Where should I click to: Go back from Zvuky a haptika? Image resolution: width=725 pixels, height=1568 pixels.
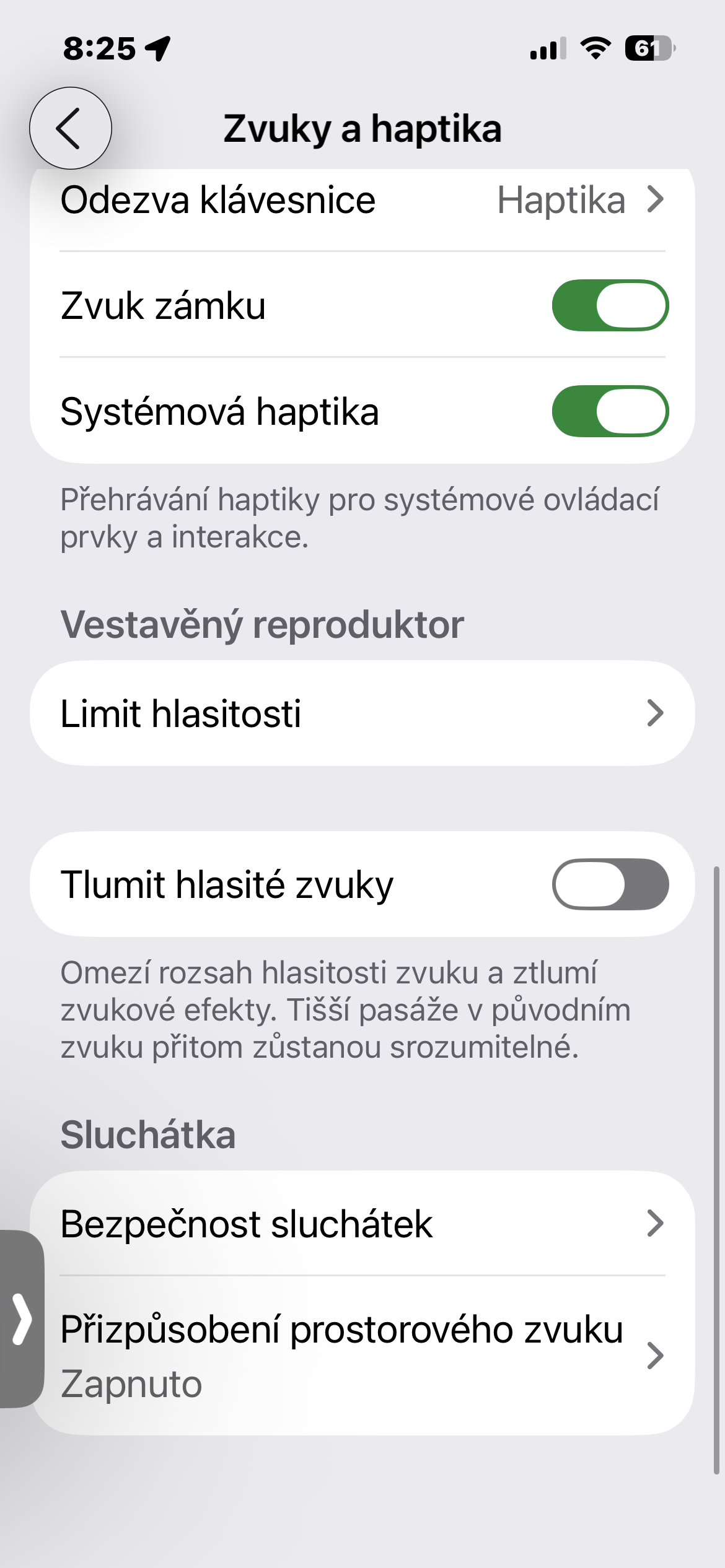pos(71,128)
